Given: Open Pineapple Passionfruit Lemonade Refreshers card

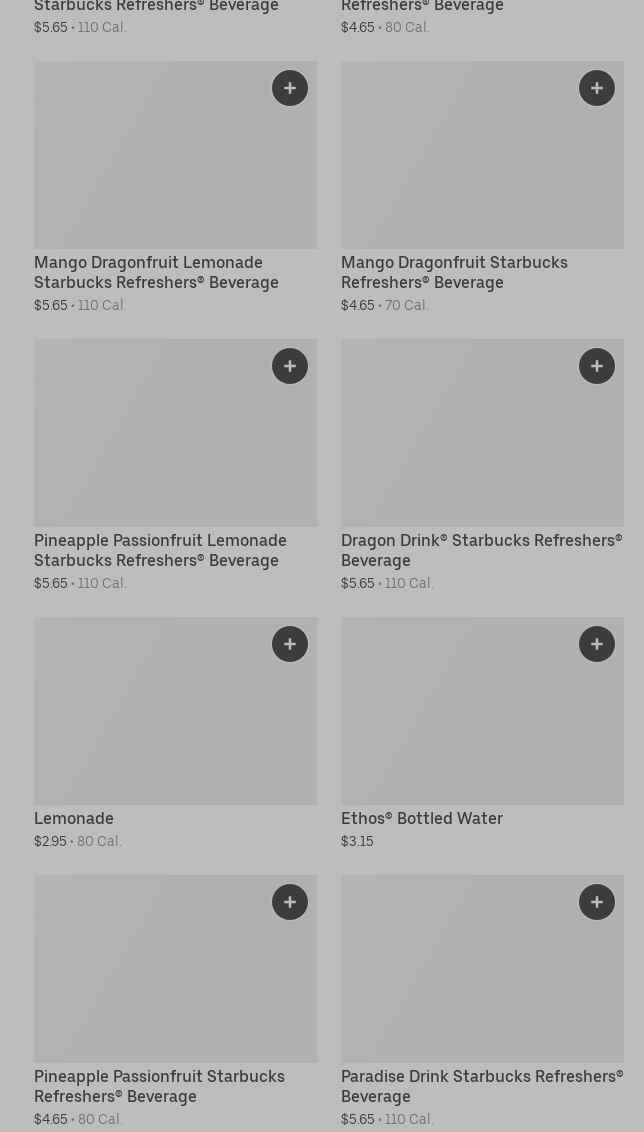Looking at the screenshot, I should click(175, 466).
